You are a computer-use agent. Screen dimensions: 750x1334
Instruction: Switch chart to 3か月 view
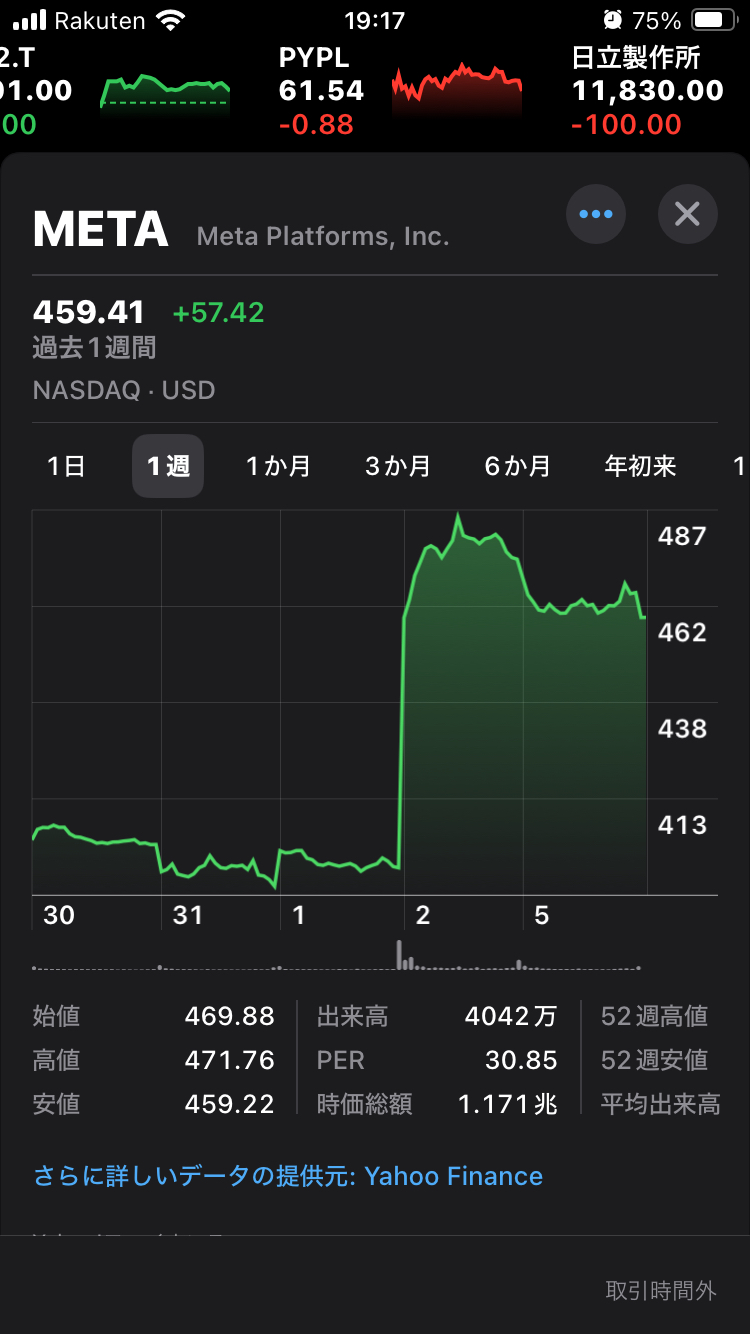398,466
